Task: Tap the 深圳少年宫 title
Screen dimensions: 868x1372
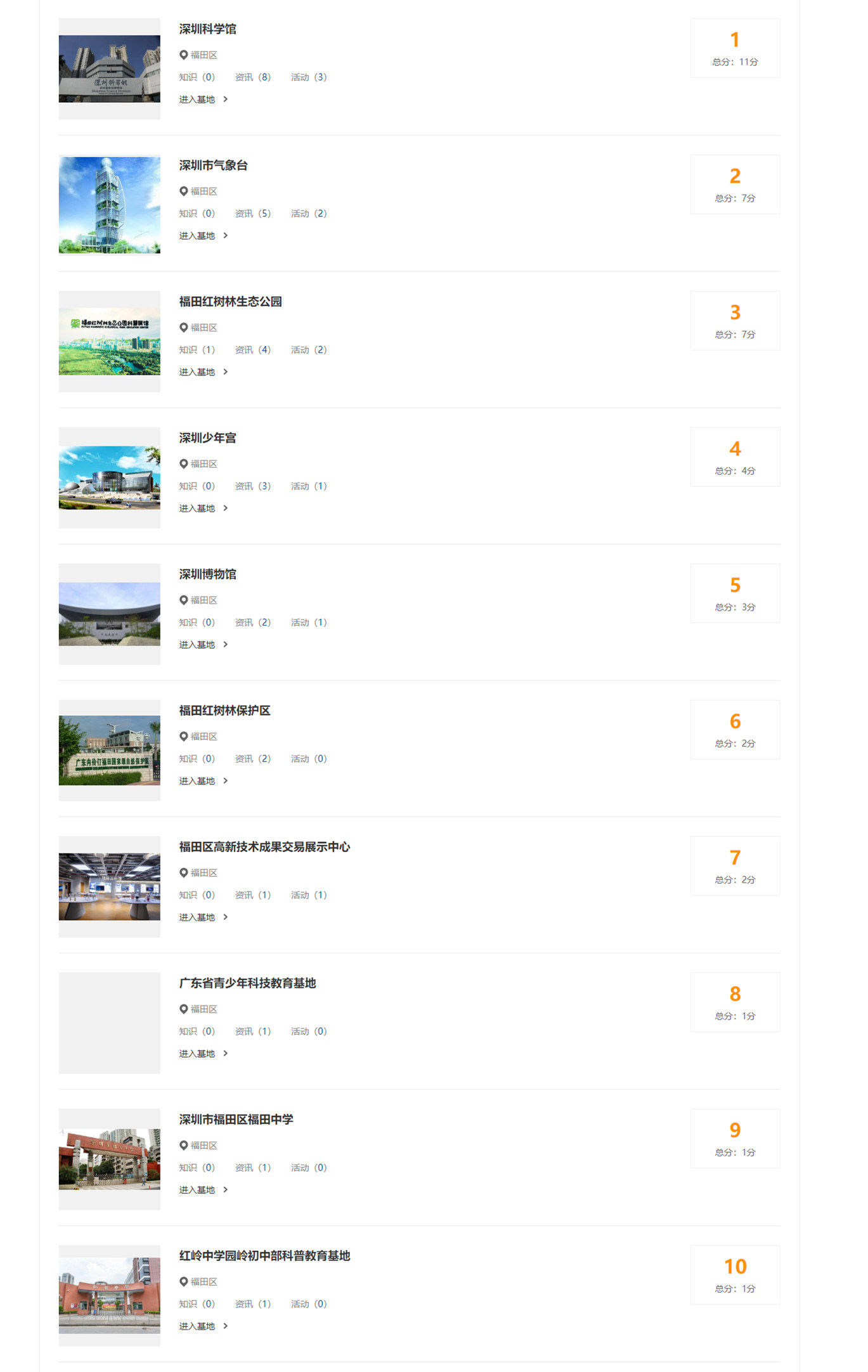Action: (207, 438)
